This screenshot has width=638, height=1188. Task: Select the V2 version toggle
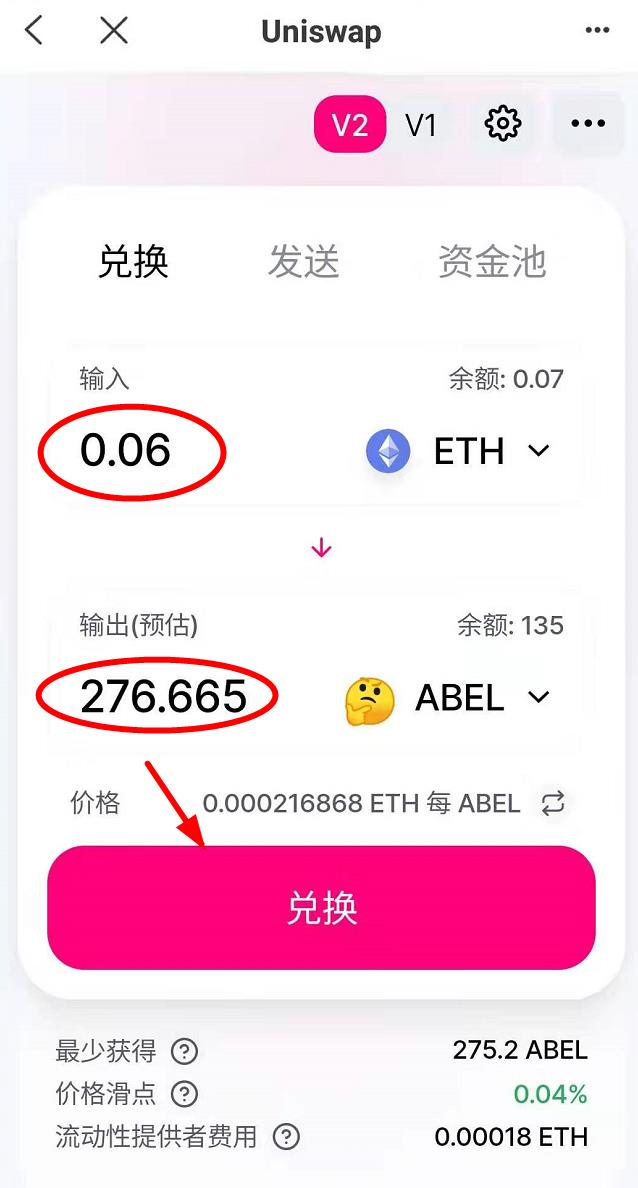pos(350,125)
